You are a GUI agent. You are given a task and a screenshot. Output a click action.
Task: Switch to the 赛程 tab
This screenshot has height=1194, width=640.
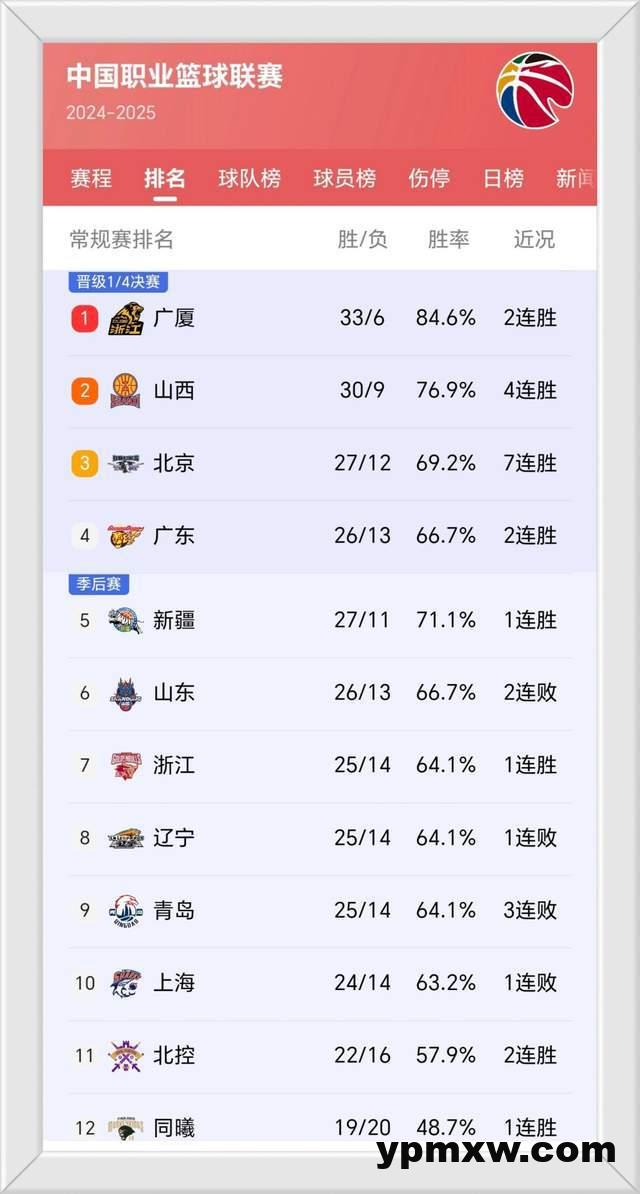pyautogui.click(x=91, y=179)
